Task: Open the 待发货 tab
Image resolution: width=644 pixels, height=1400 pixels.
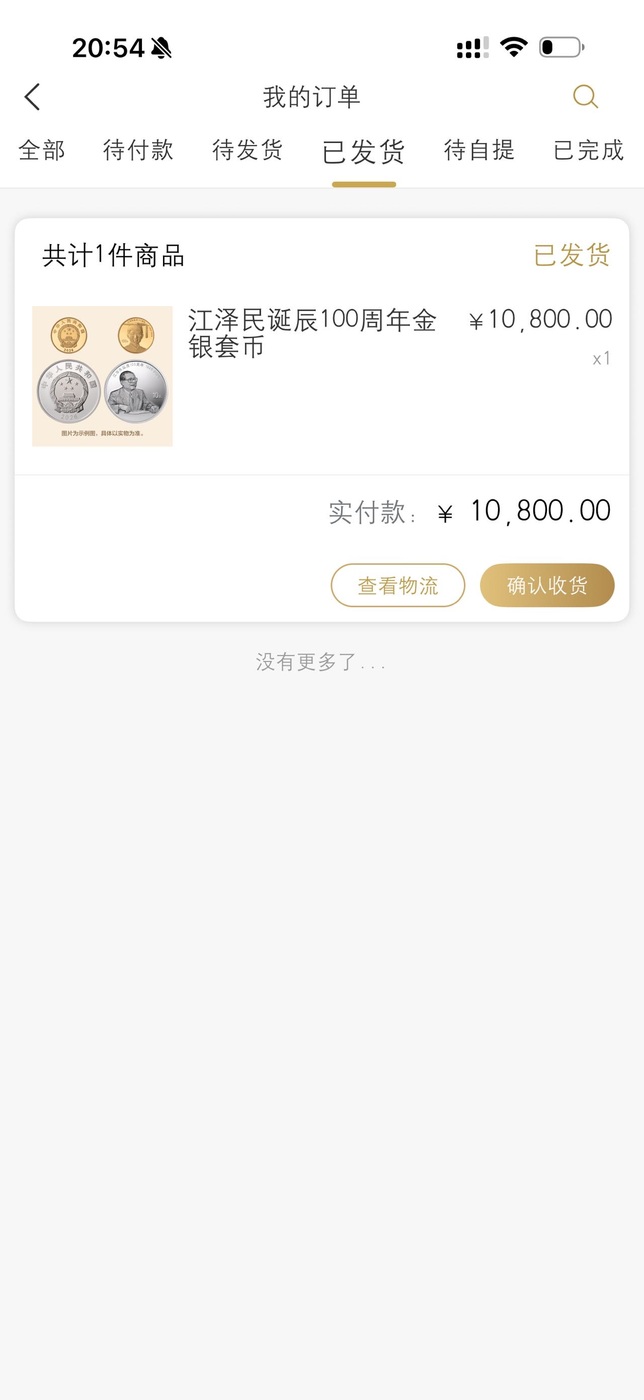Action: (248, 150)
